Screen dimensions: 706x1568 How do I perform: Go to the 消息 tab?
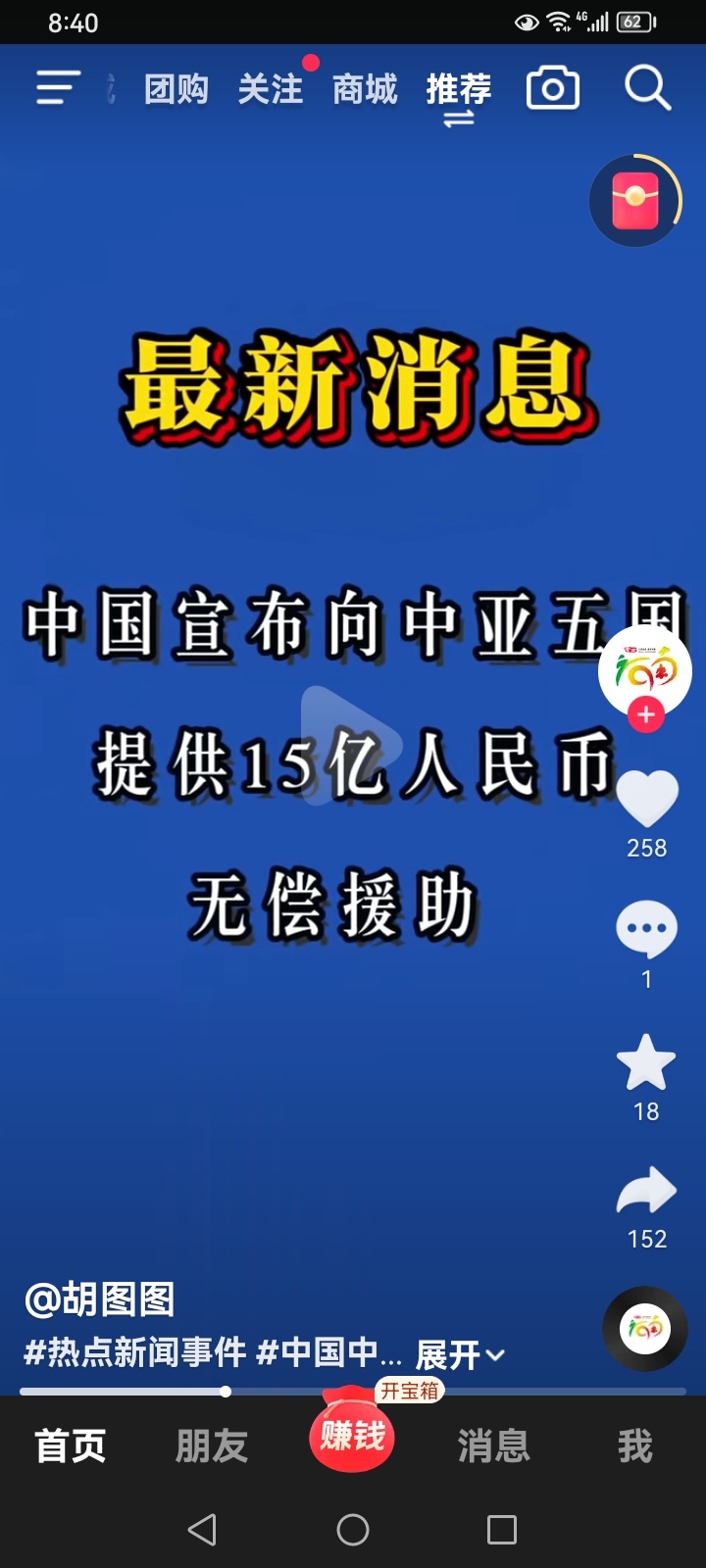493,1446
